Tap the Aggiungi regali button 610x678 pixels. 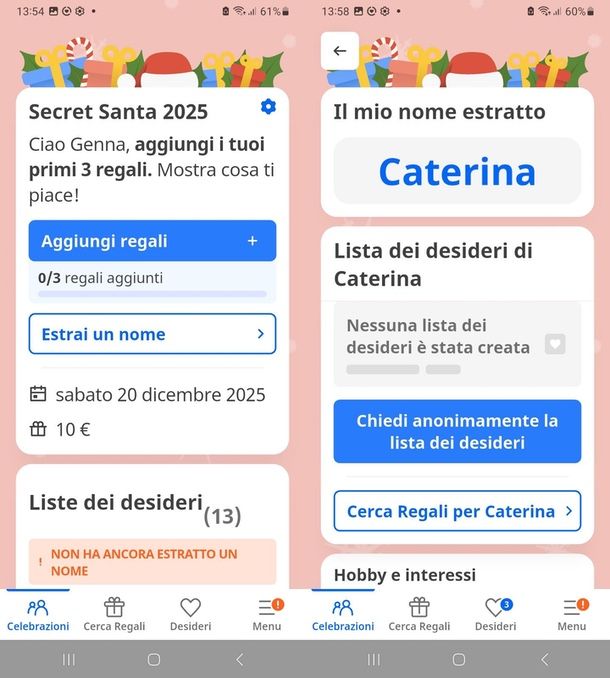(x=152, y=241)
